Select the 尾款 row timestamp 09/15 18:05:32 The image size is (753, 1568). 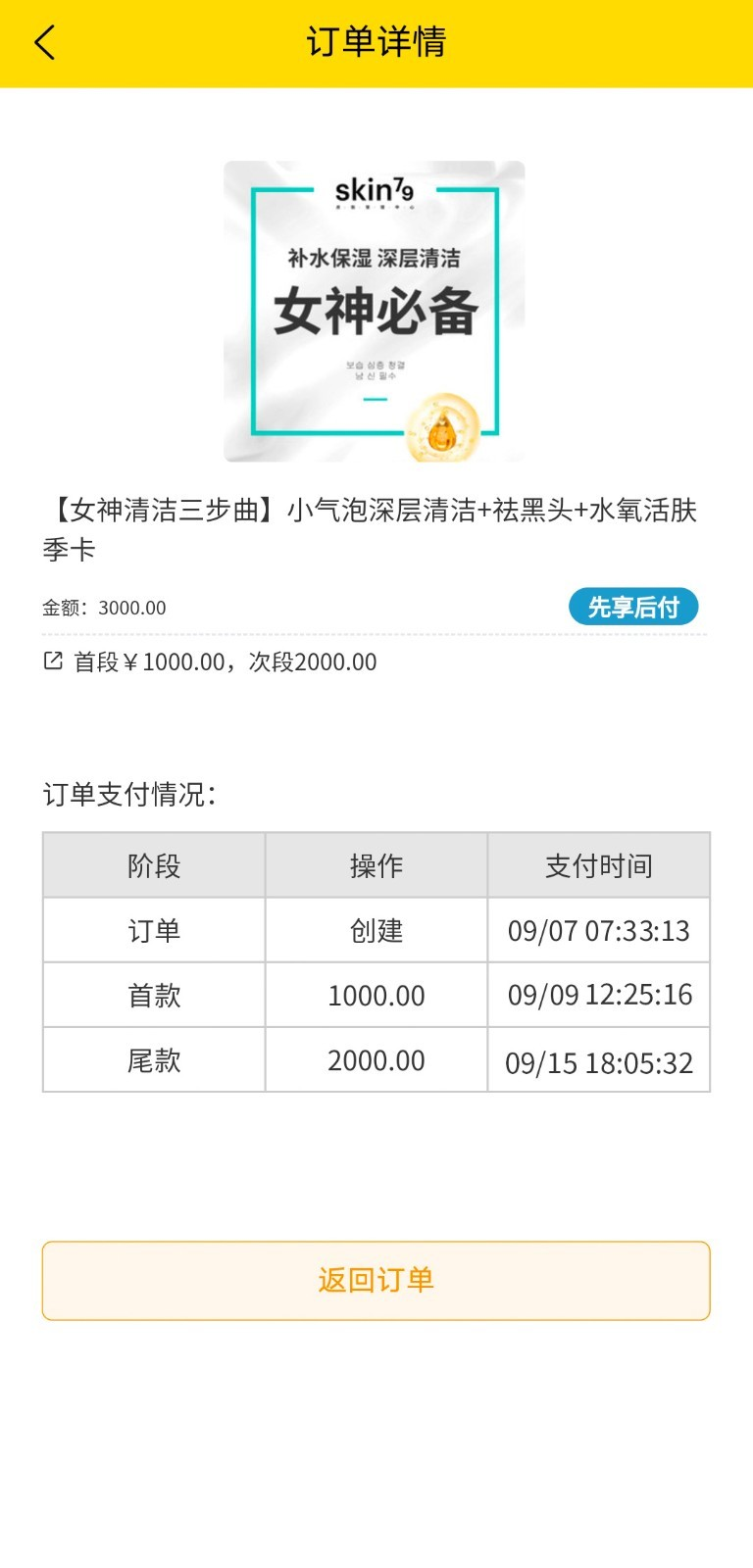(598, 1060)
